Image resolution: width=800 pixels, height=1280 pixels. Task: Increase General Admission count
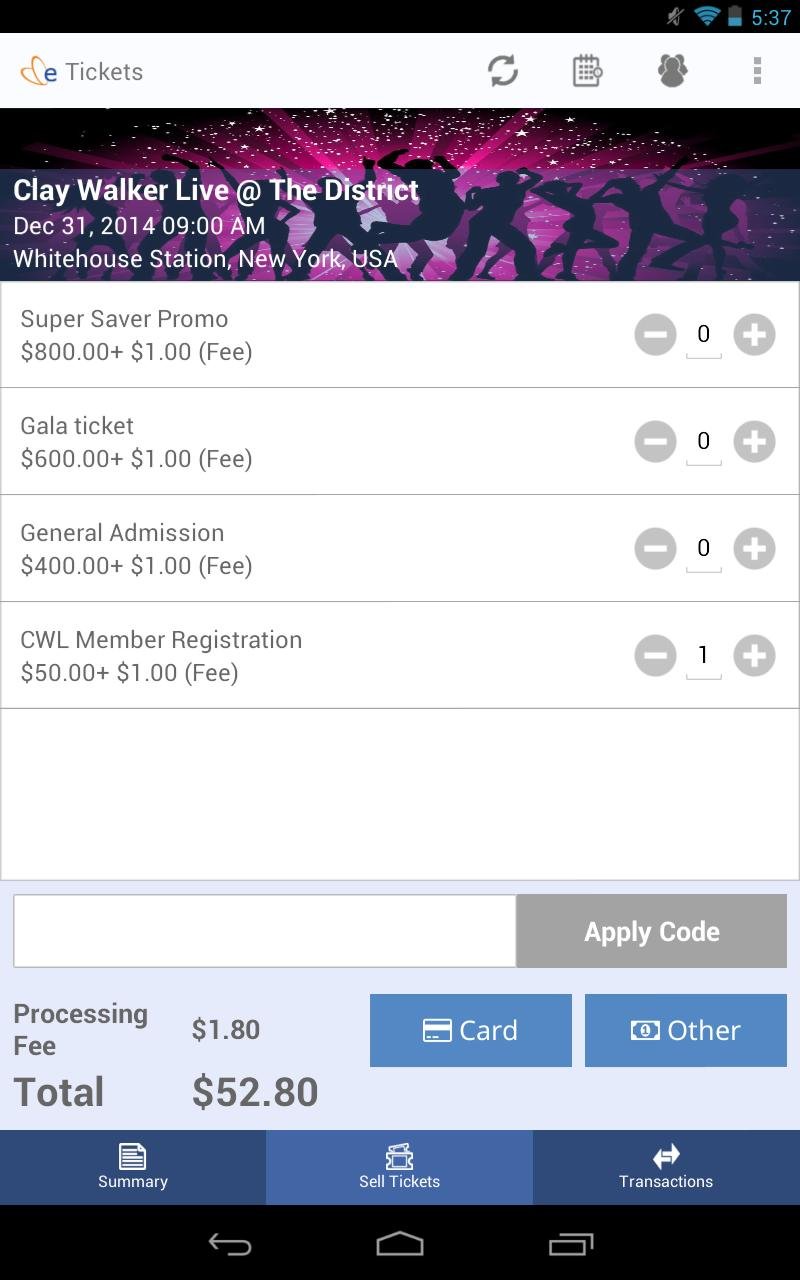tap(754, 548)
